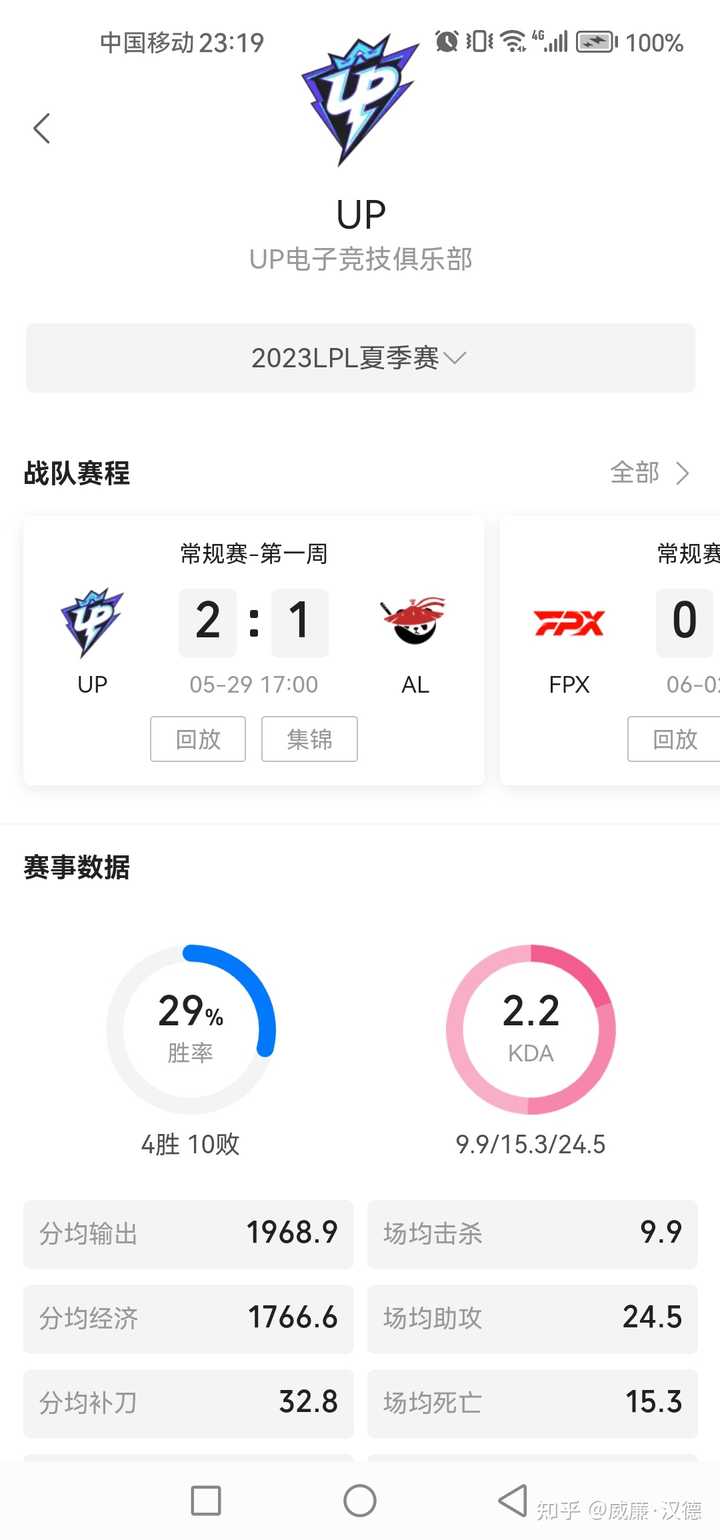The width and height of the screenshot is (720, 1540).
Task: Tap the UP logo in the match card
Action: coord(91,620)
